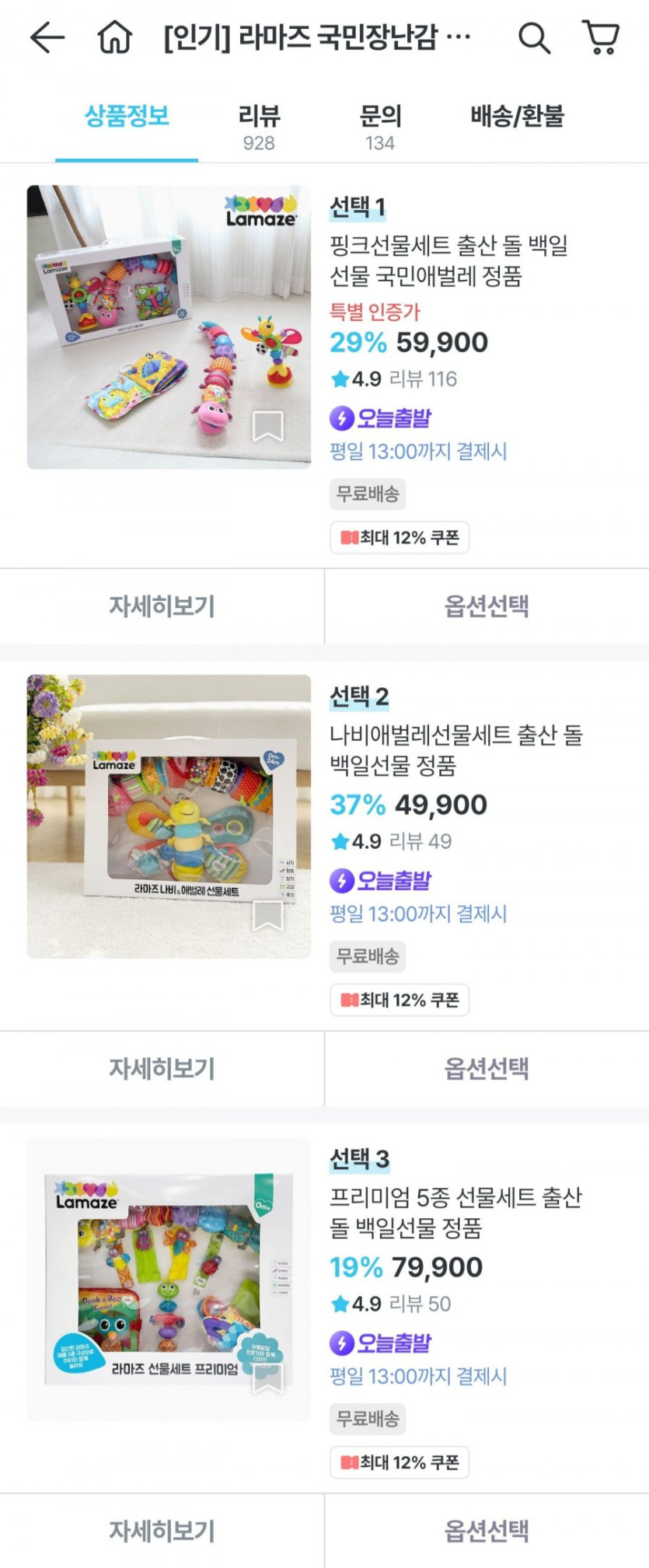
Task: Bookmark the 선택 1 pink gift set
Action: (267, 426)
